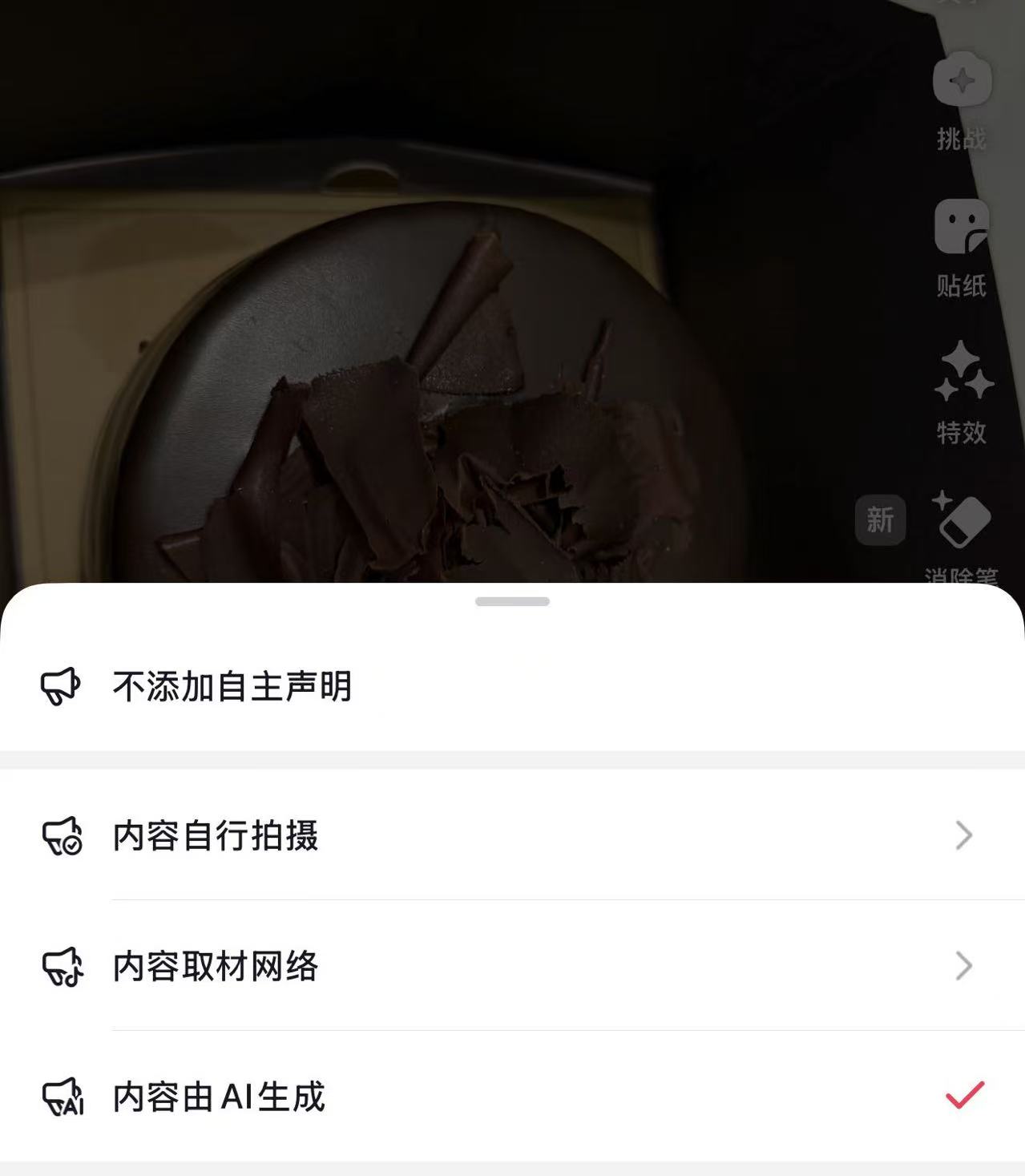The height and width of the screenshot is (1176, 1025).
Task: Tap the sheet drag handle
Action: tap(512, 601)
